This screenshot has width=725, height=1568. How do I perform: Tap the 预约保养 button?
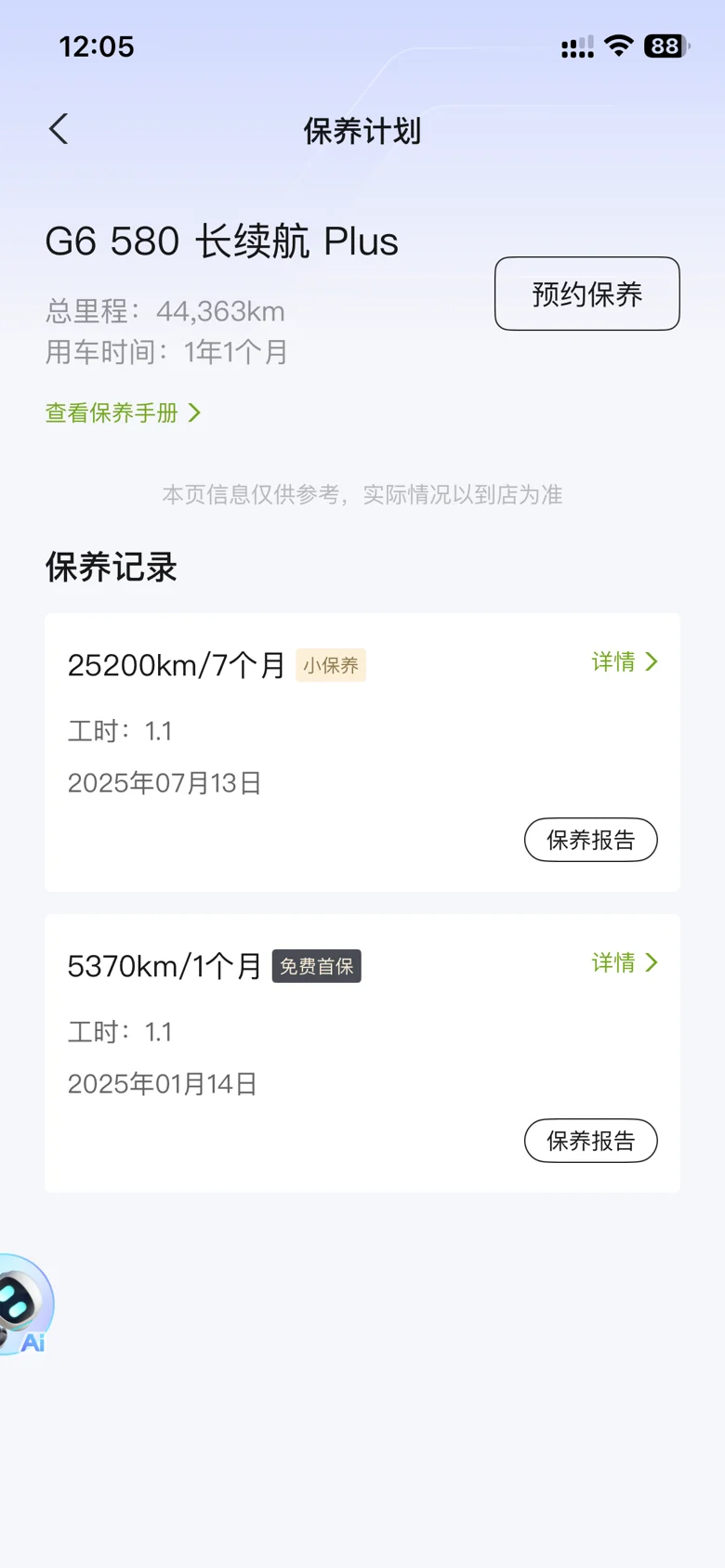click(x=587, y=294)
